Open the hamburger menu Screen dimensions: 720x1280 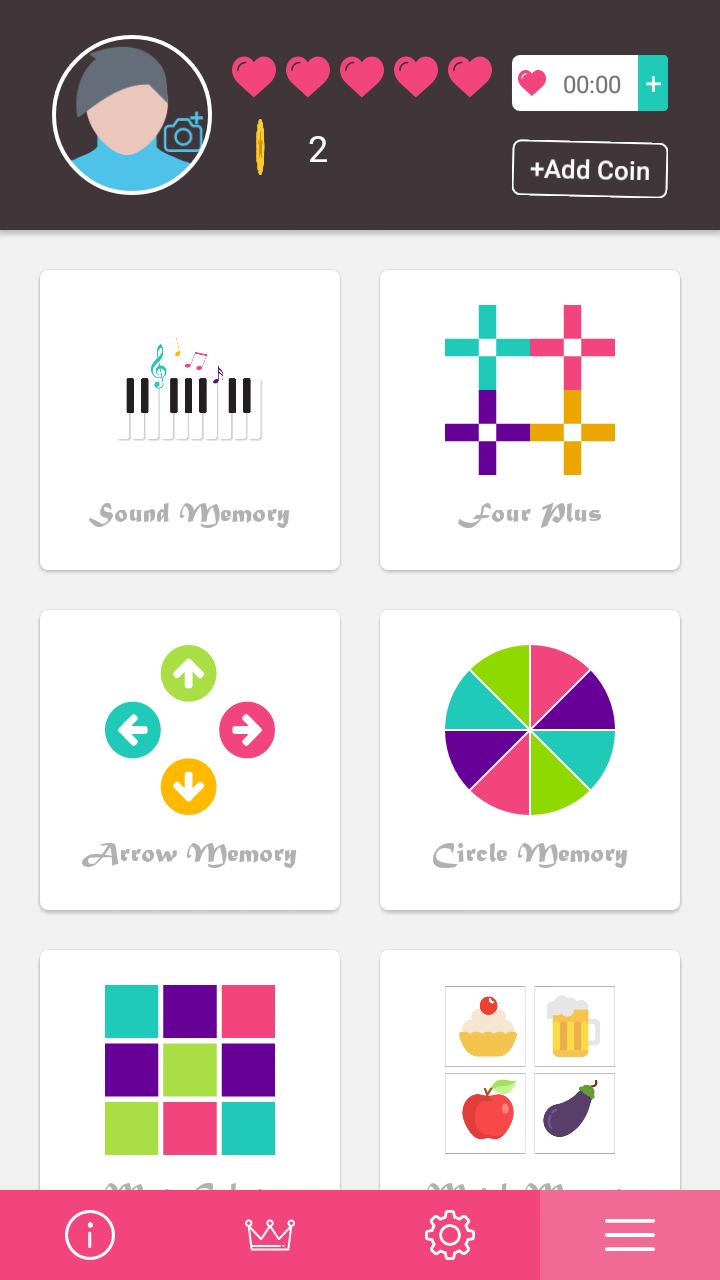(630, 1233)
